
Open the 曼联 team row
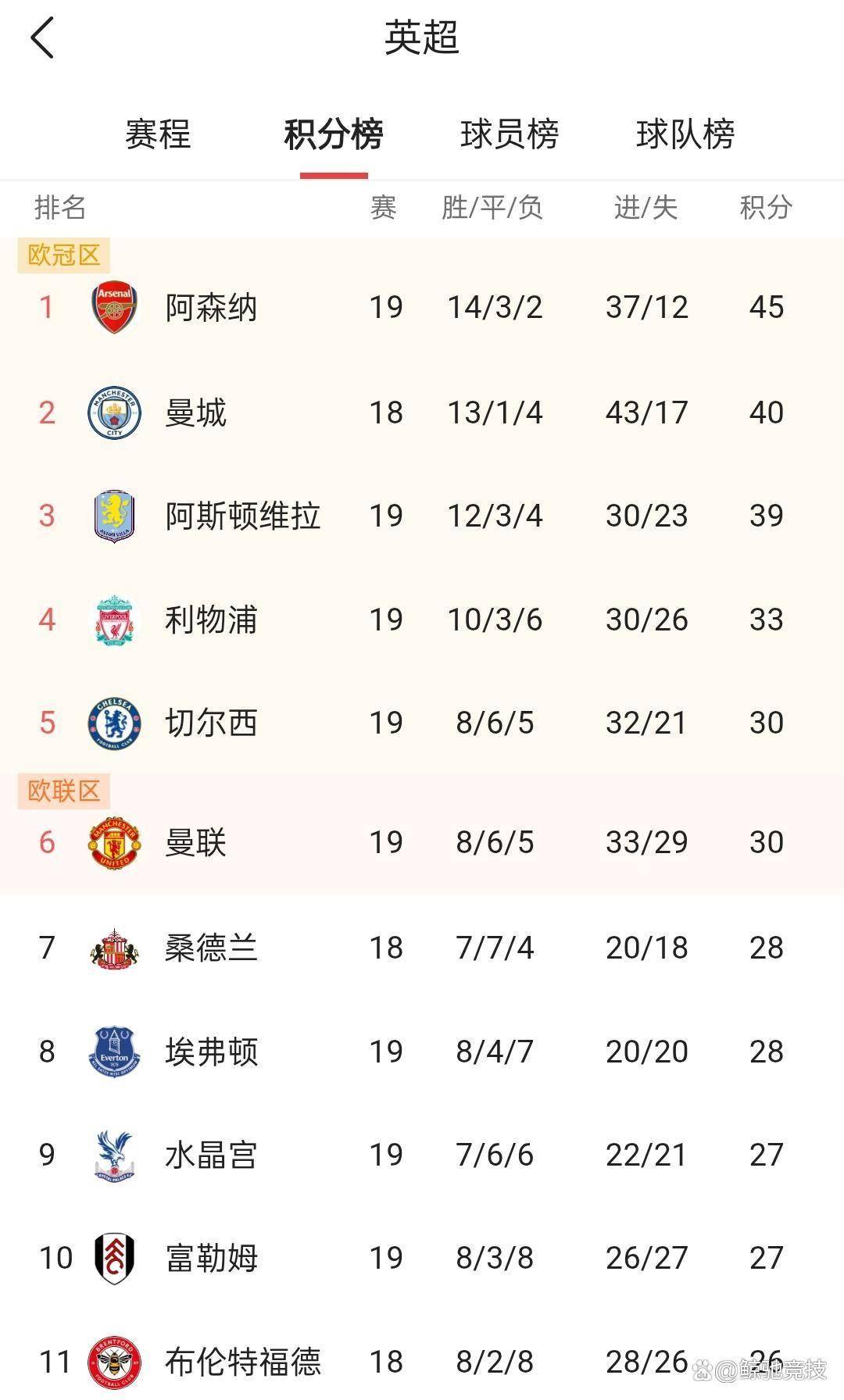(195, 842)
